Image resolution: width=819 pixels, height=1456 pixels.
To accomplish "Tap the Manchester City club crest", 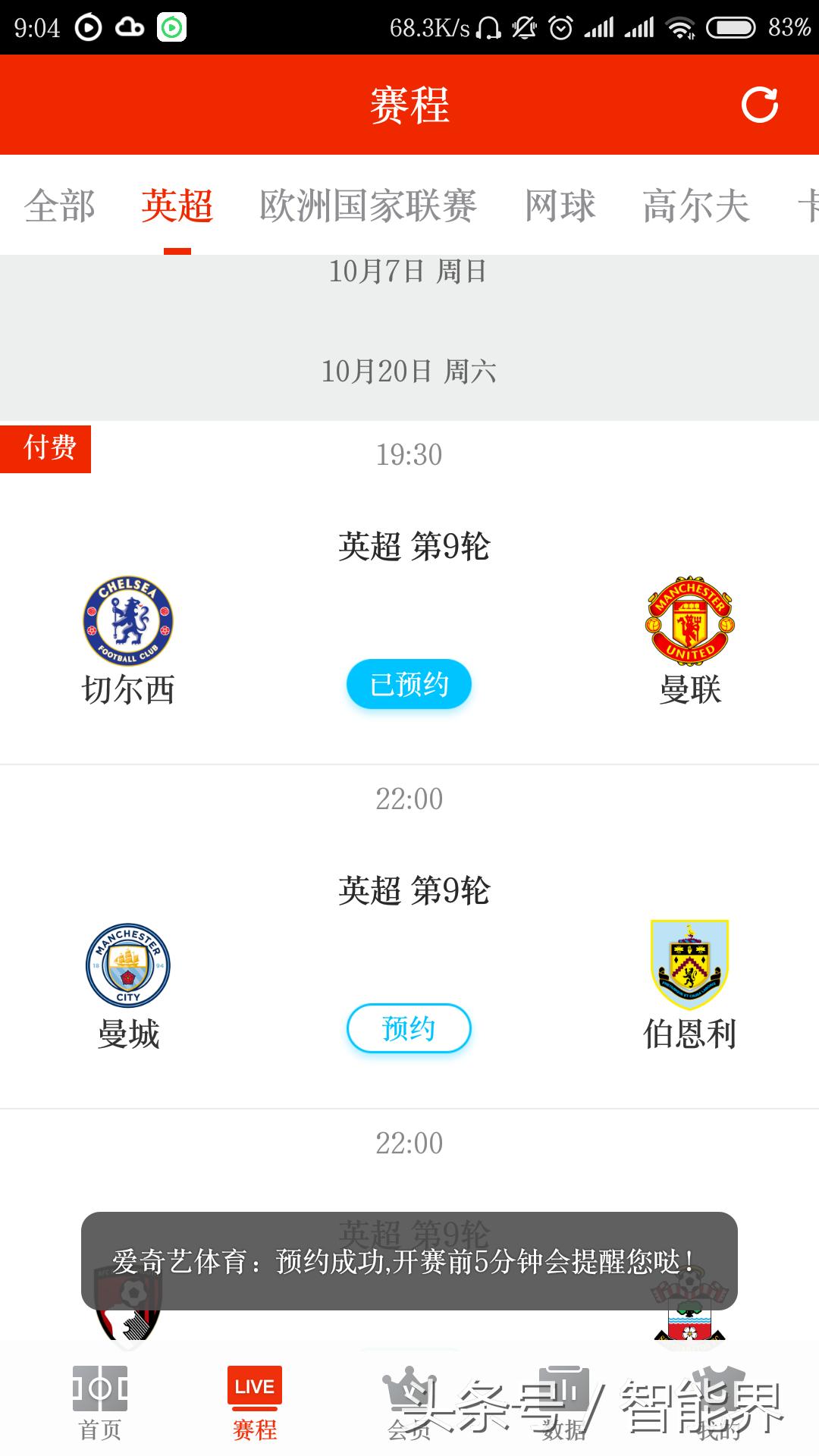I will (x=129, y=965).
